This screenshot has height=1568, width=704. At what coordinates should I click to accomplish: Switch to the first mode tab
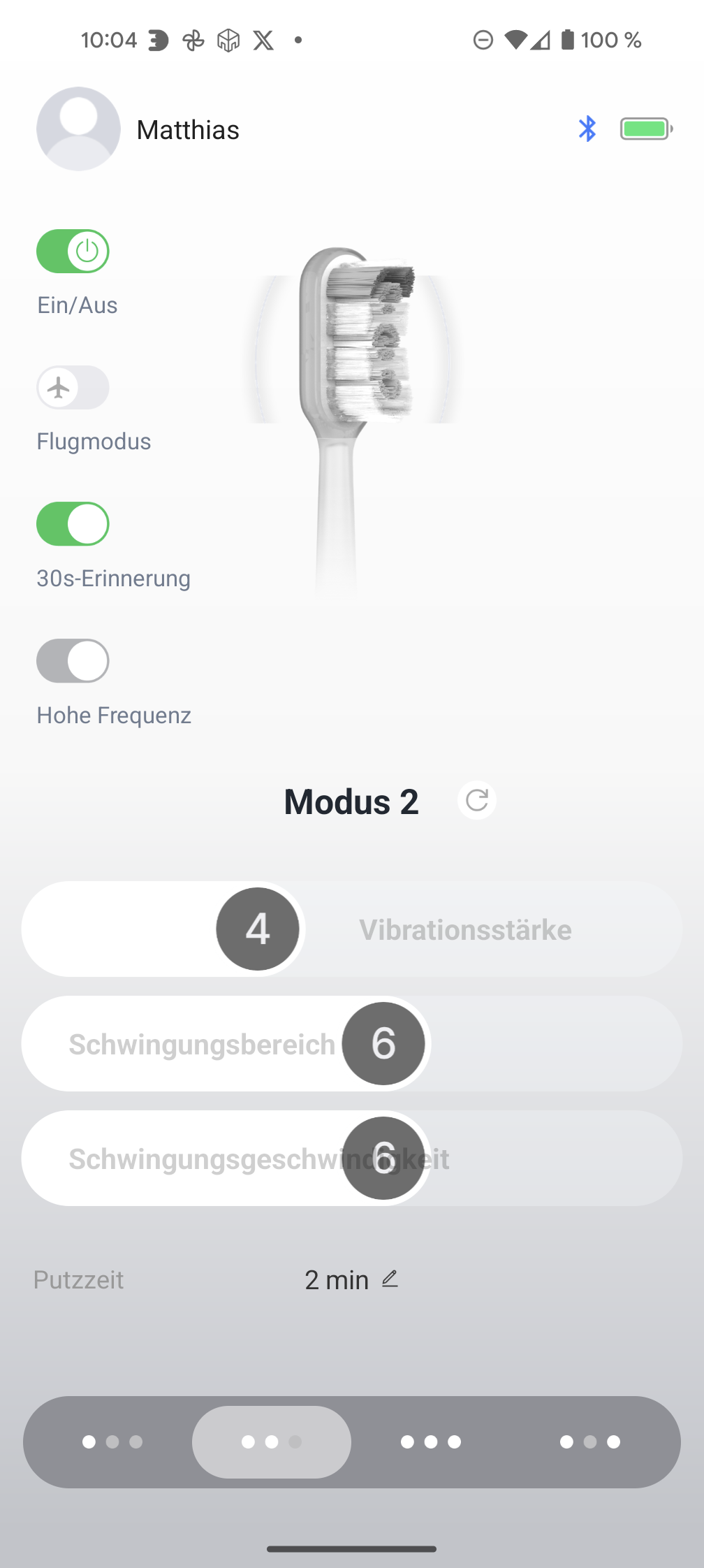click(112, 1442)
